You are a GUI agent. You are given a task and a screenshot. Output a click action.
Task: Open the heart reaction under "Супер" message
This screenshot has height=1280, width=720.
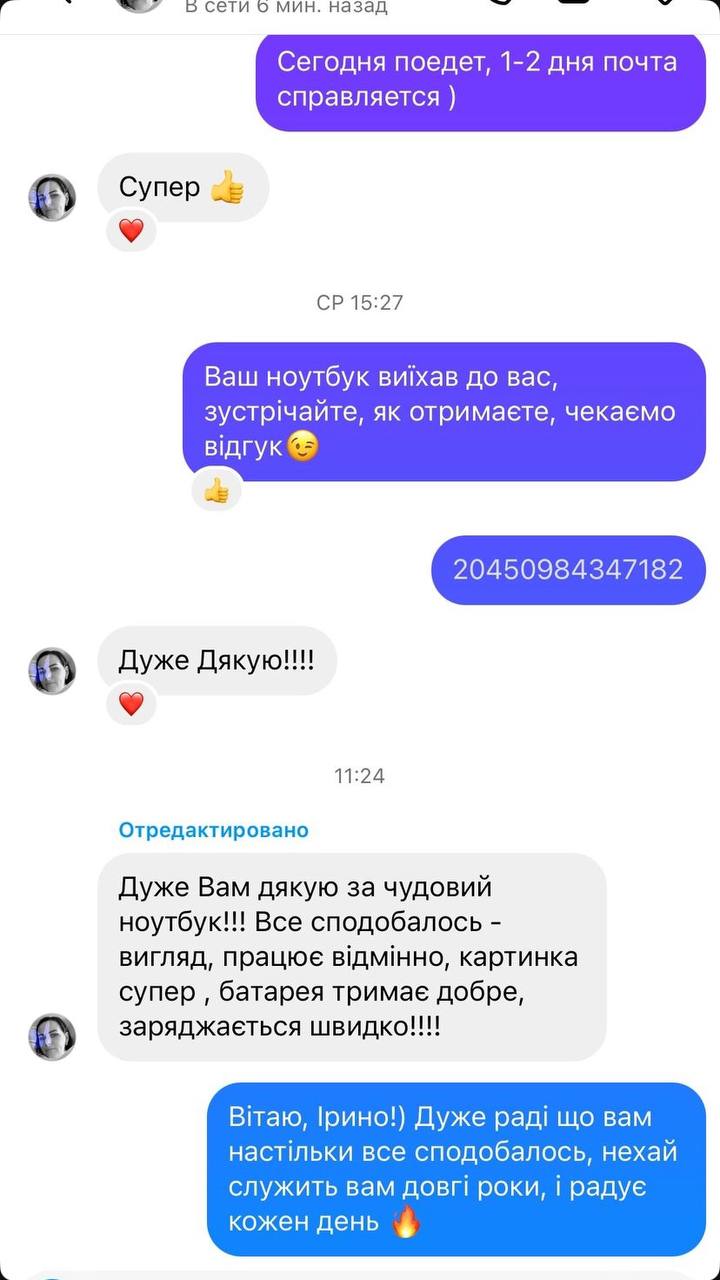131,231
